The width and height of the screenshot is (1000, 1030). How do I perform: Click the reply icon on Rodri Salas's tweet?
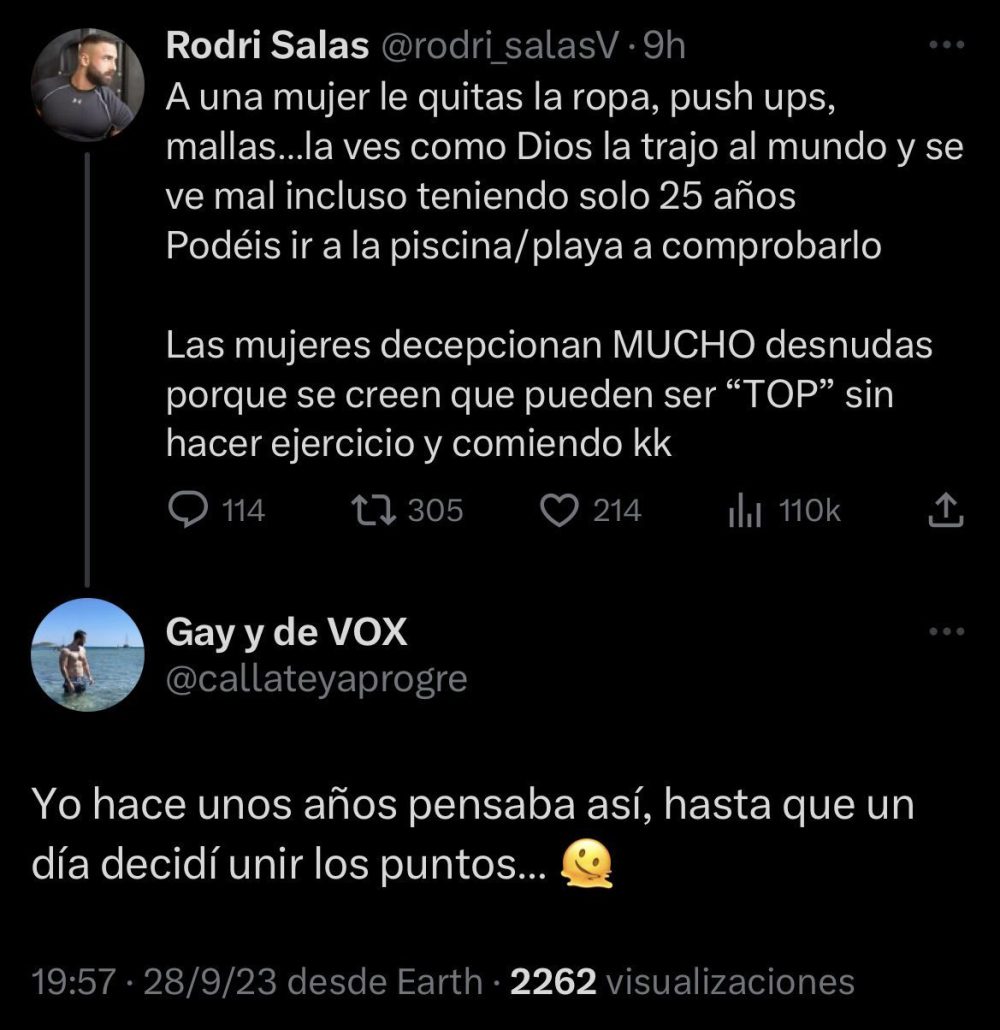(189, 511)
